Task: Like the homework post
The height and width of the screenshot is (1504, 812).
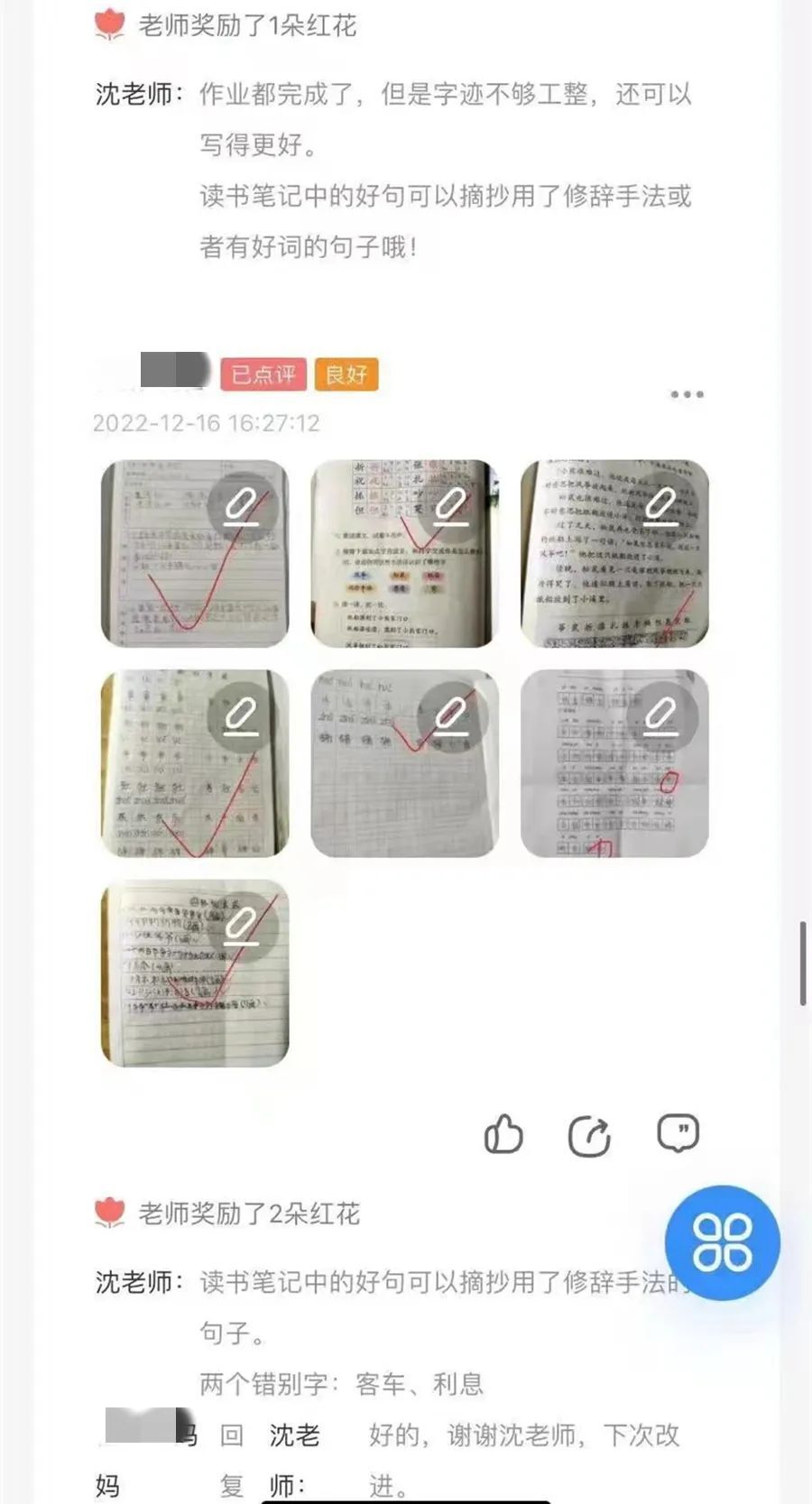Action: (x=503, y=1135)
